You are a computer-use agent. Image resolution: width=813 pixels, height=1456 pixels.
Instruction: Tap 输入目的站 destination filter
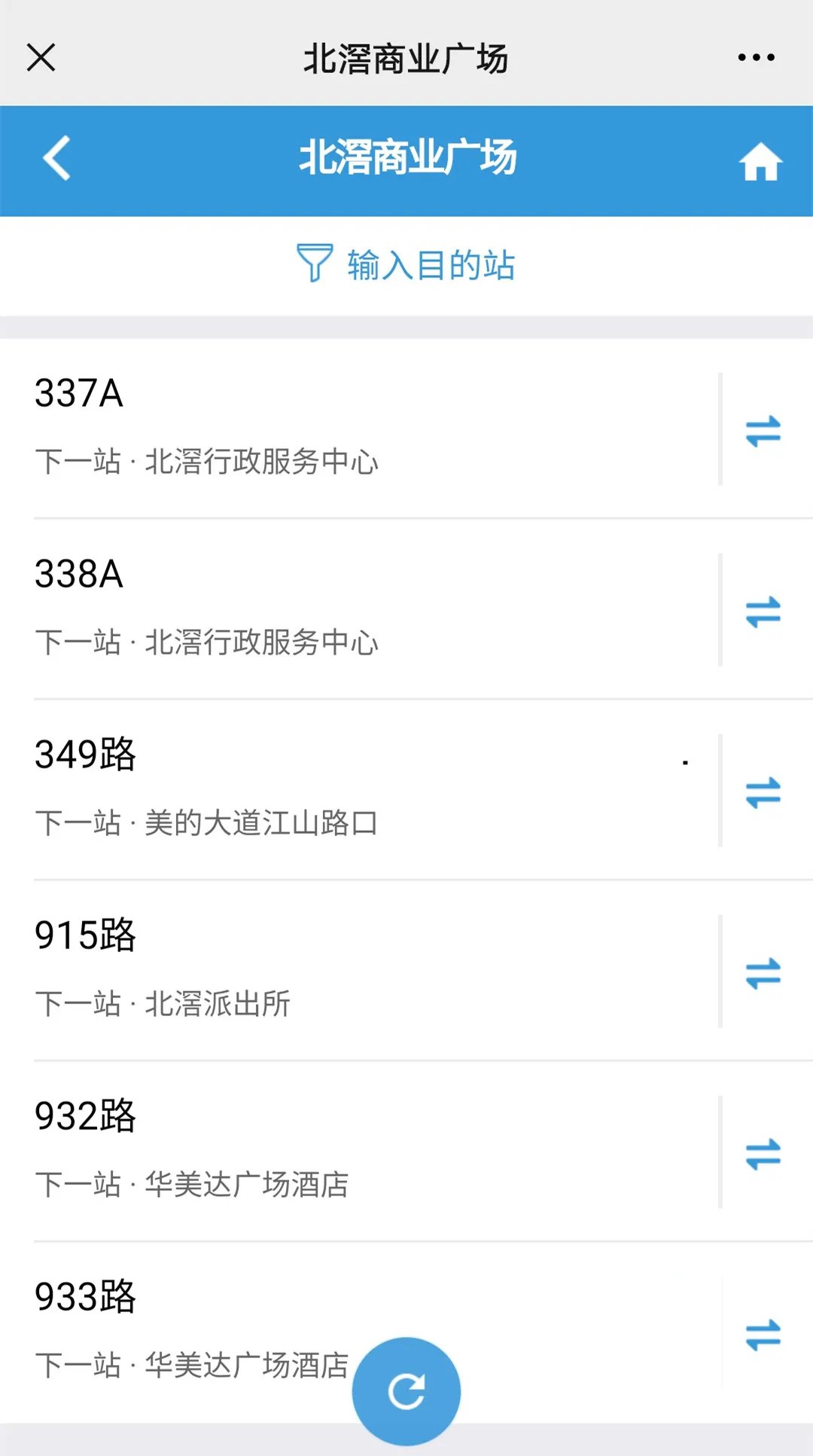(406, 265)
